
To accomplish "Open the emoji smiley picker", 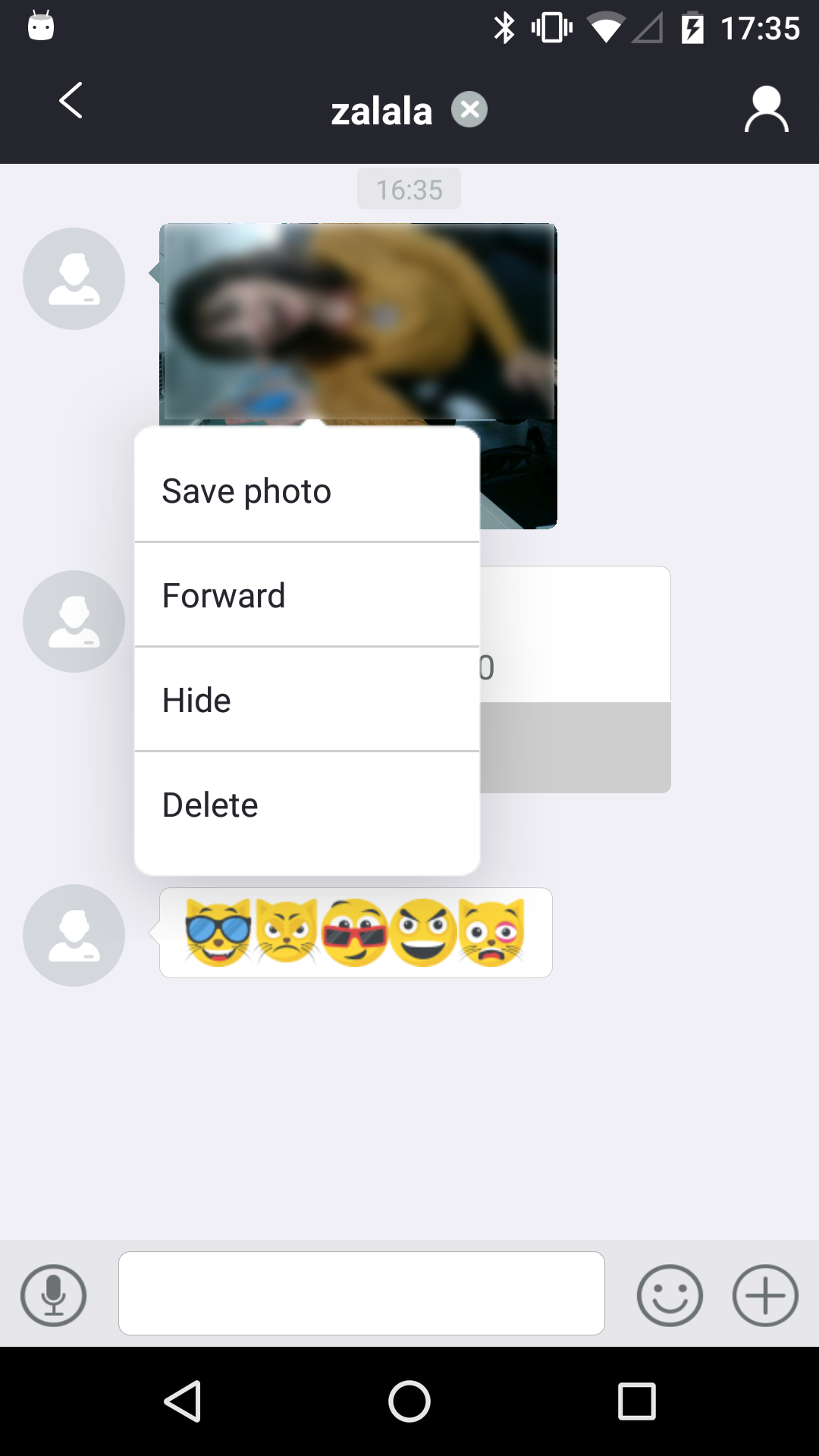I will click(x=670, y=1295).
